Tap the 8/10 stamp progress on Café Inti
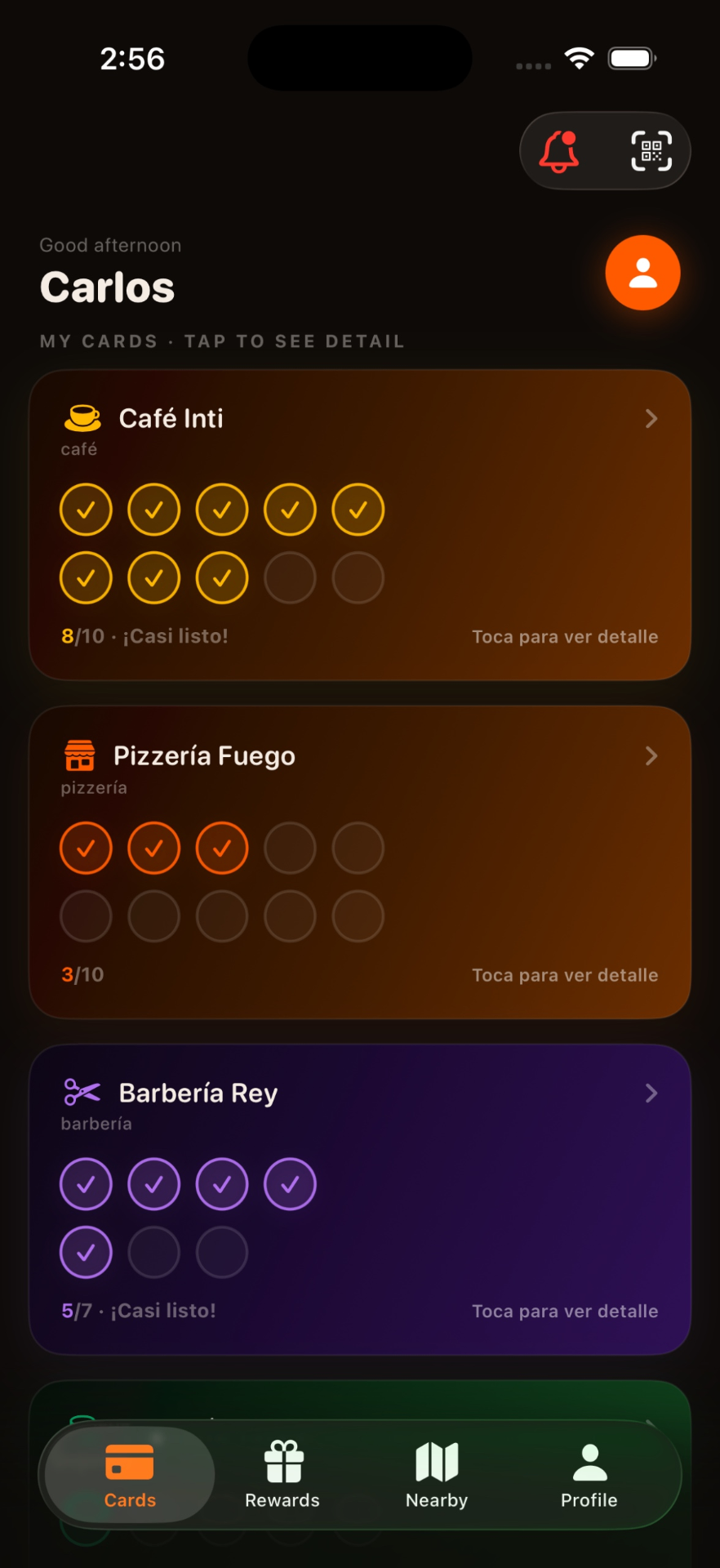The height and width of the screenshot is (1568, 720). [145, 635]
